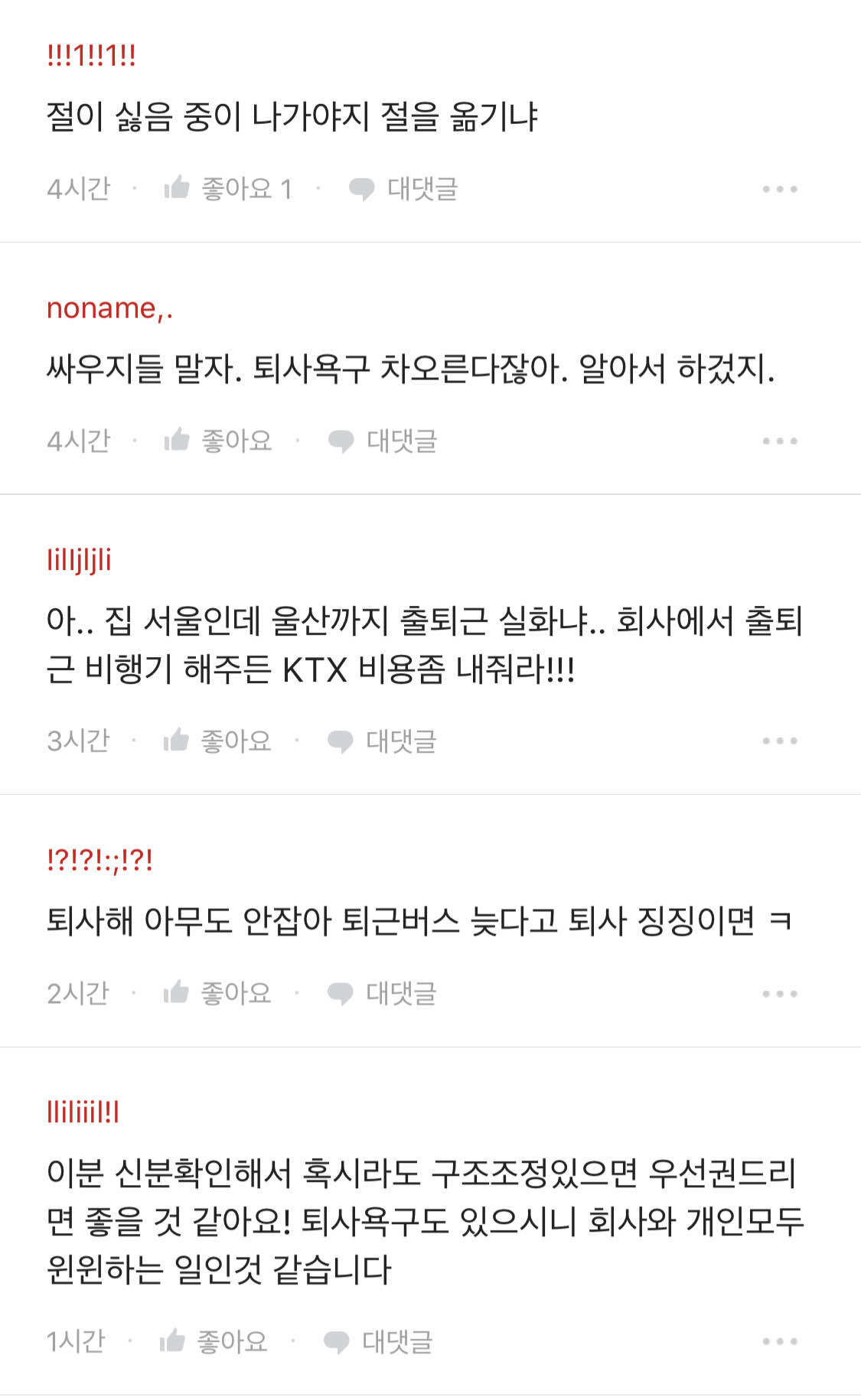Open options menu on the last comment
The width and height of the screenshot is (861, 1400).
[781, 1340]
